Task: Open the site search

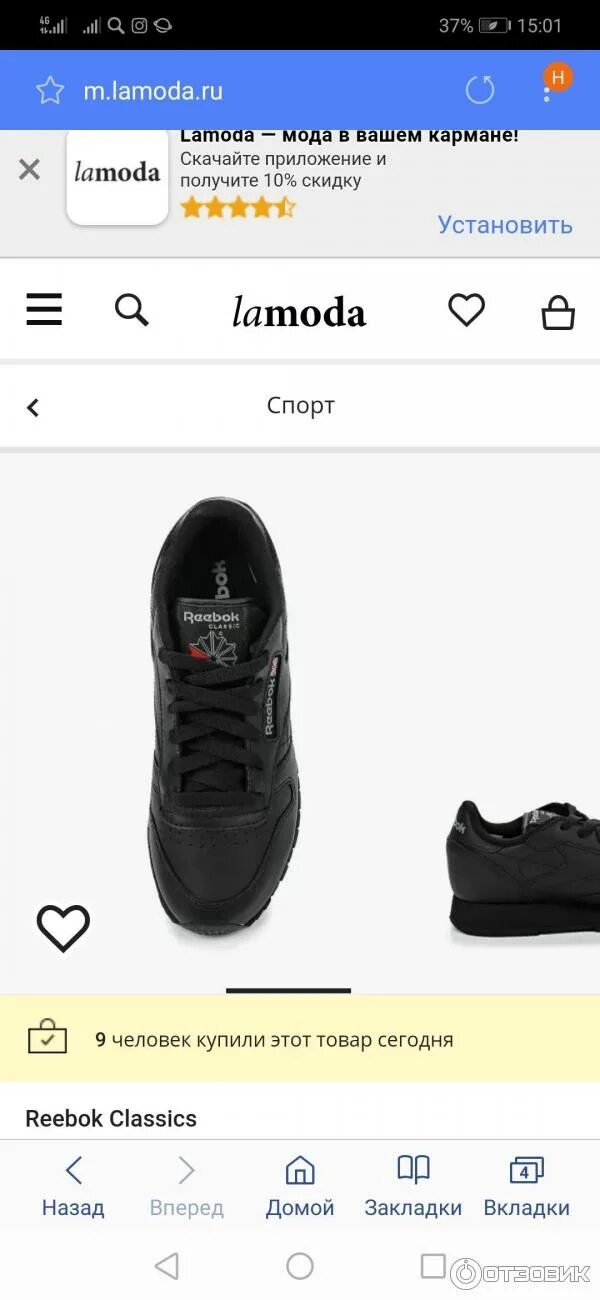Action: pyautogui.click(x=131, y=310)
